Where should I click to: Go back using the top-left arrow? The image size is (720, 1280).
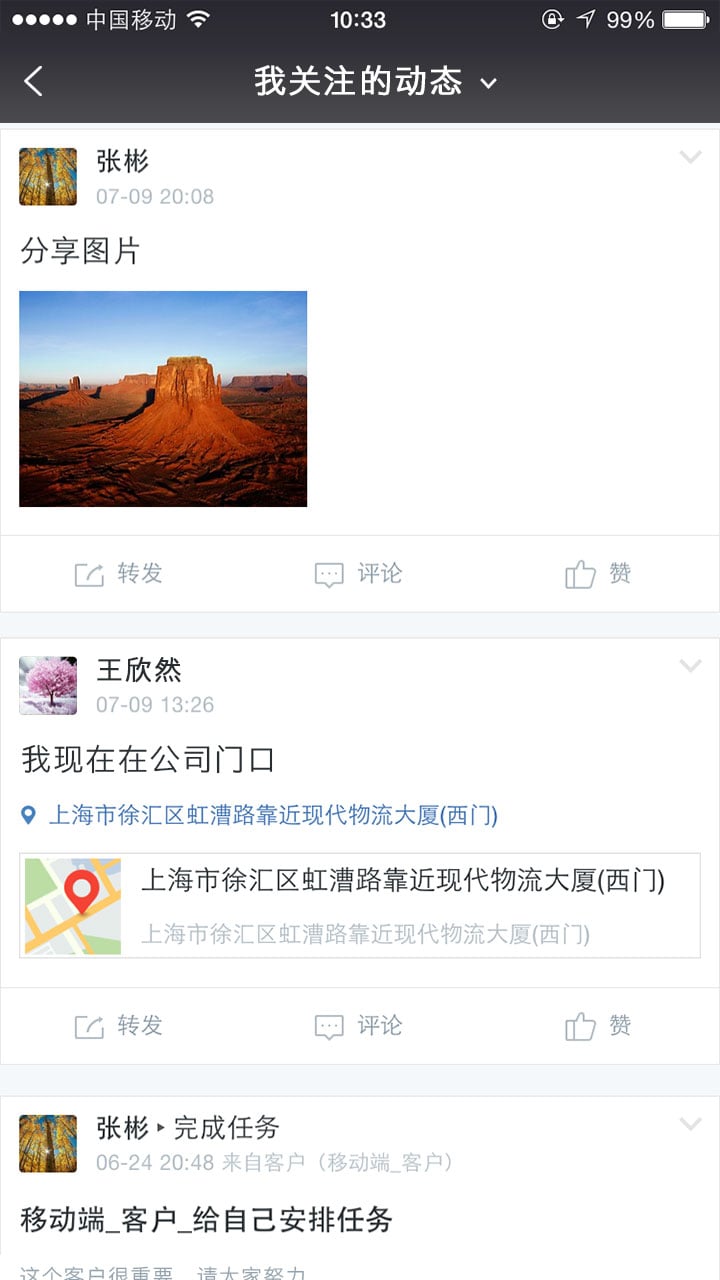click(x=33, y=81)
